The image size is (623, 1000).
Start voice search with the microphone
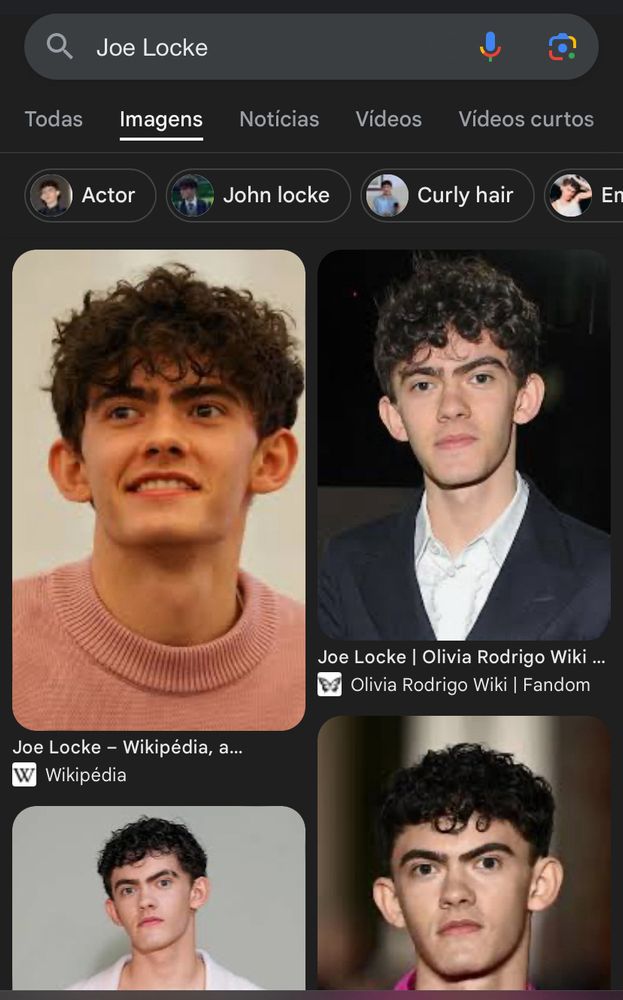click(490, 47)
